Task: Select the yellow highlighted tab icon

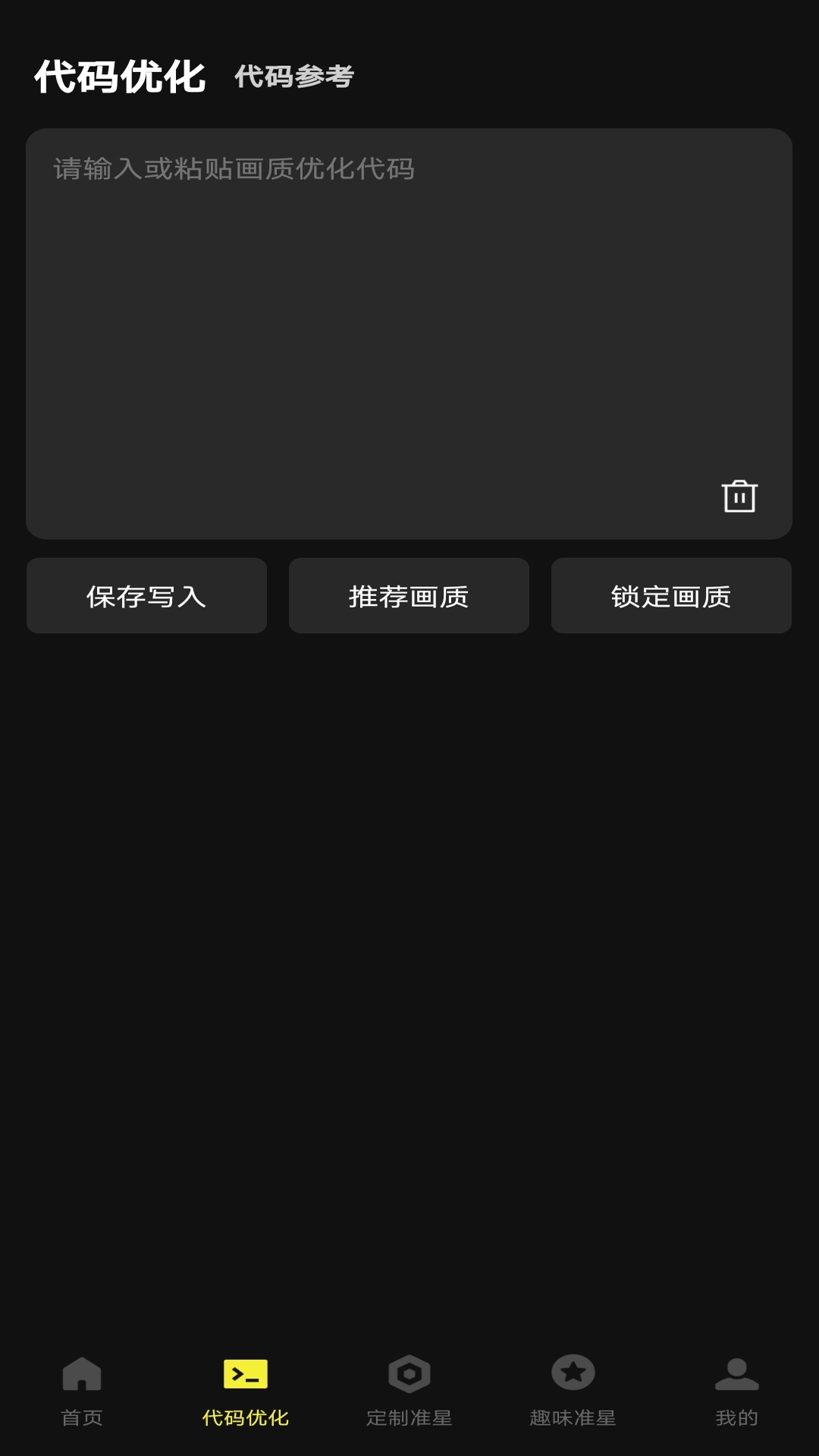Action: 246,1374
